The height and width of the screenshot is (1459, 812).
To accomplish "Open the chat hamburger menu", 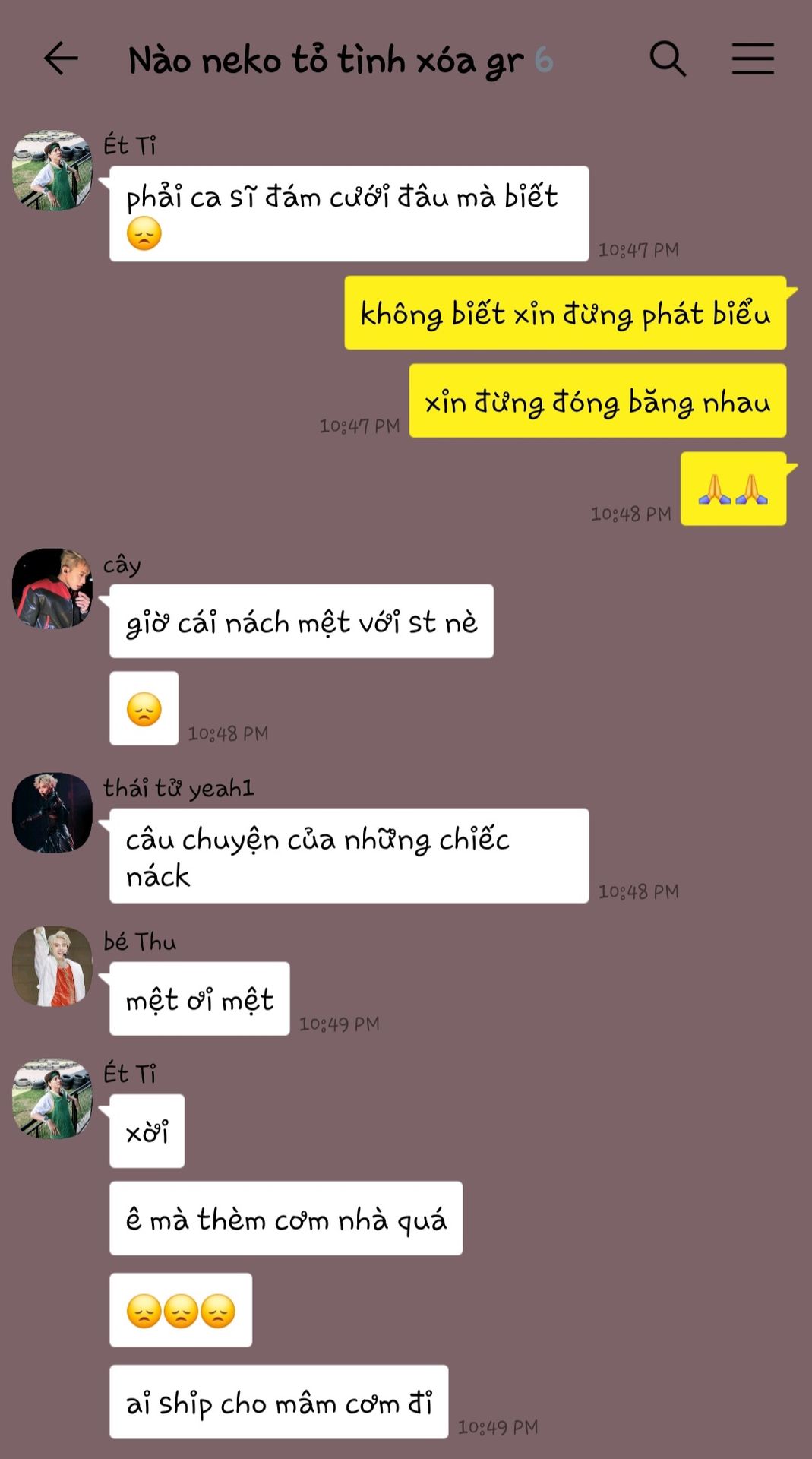I will [753, 59].
